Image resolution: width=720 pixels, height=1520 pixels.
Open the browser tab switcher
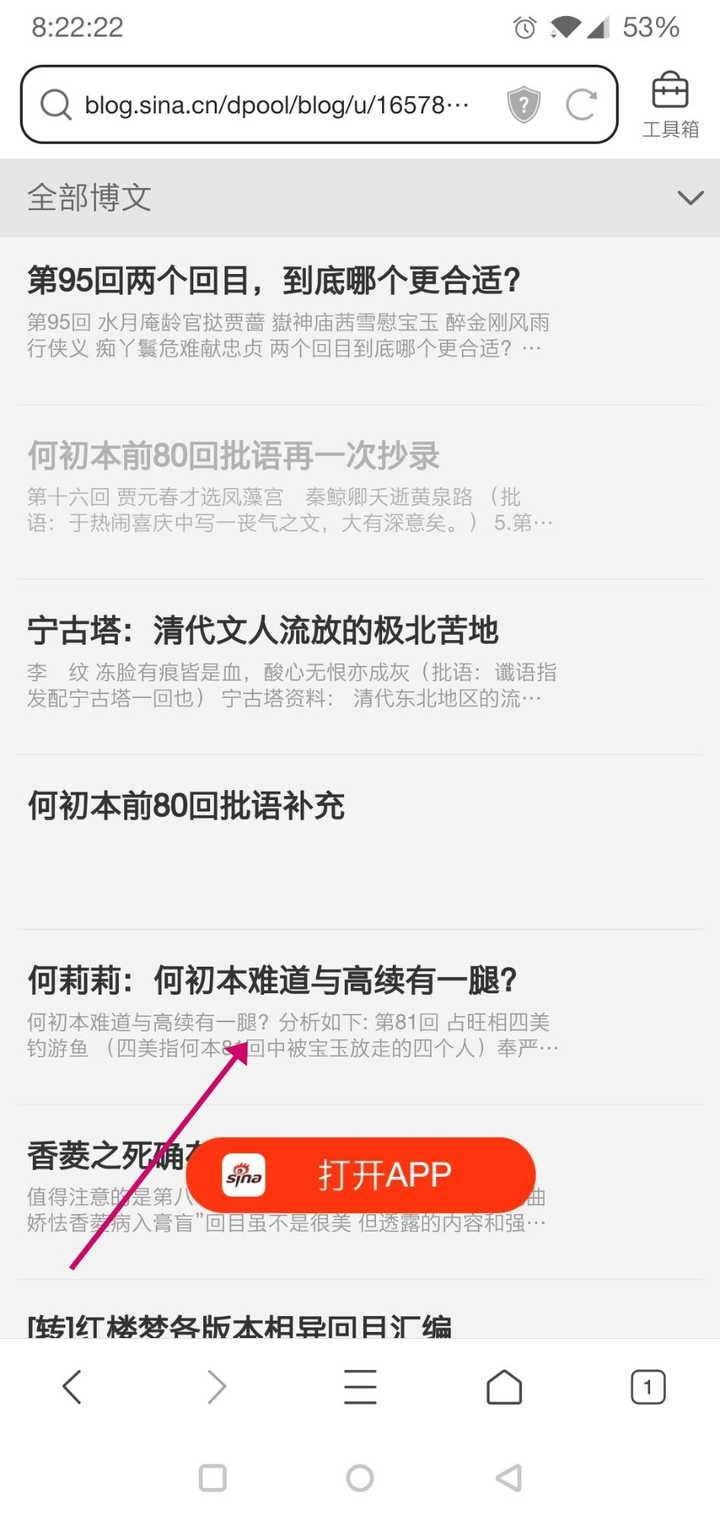tap(648, 1387)
